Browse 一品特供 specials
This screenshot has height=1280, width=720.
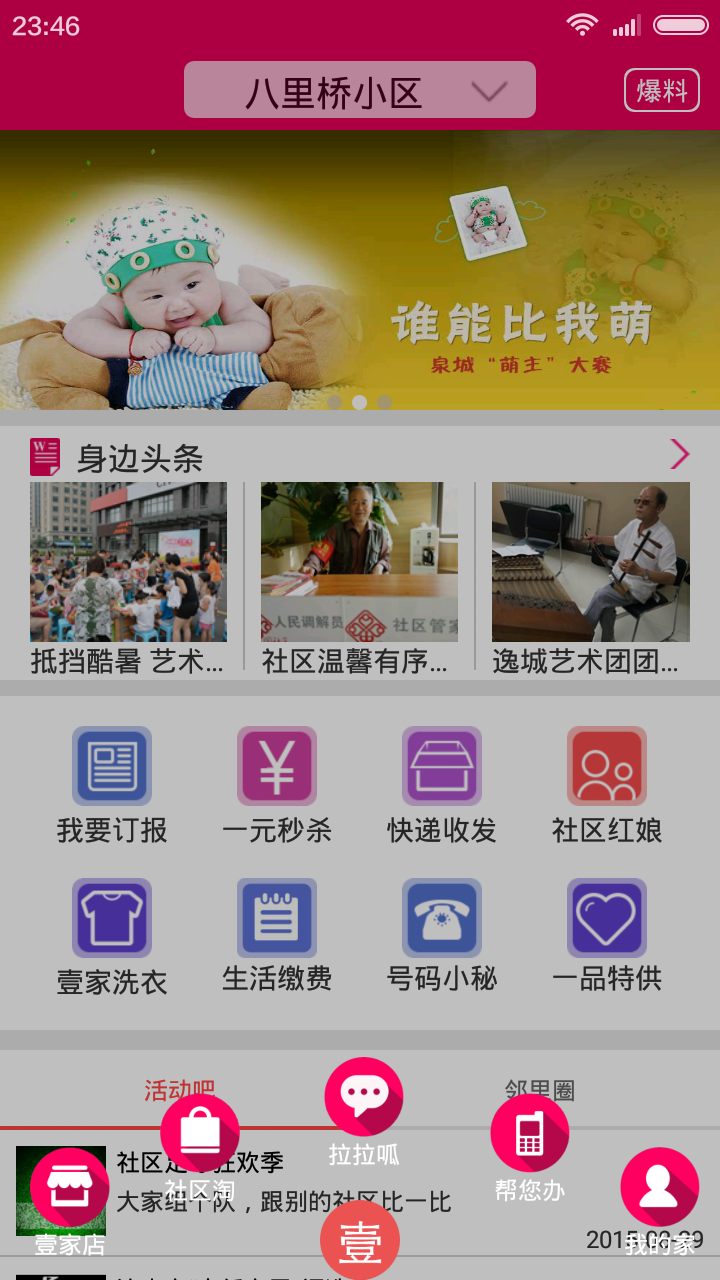coord(607,918)
